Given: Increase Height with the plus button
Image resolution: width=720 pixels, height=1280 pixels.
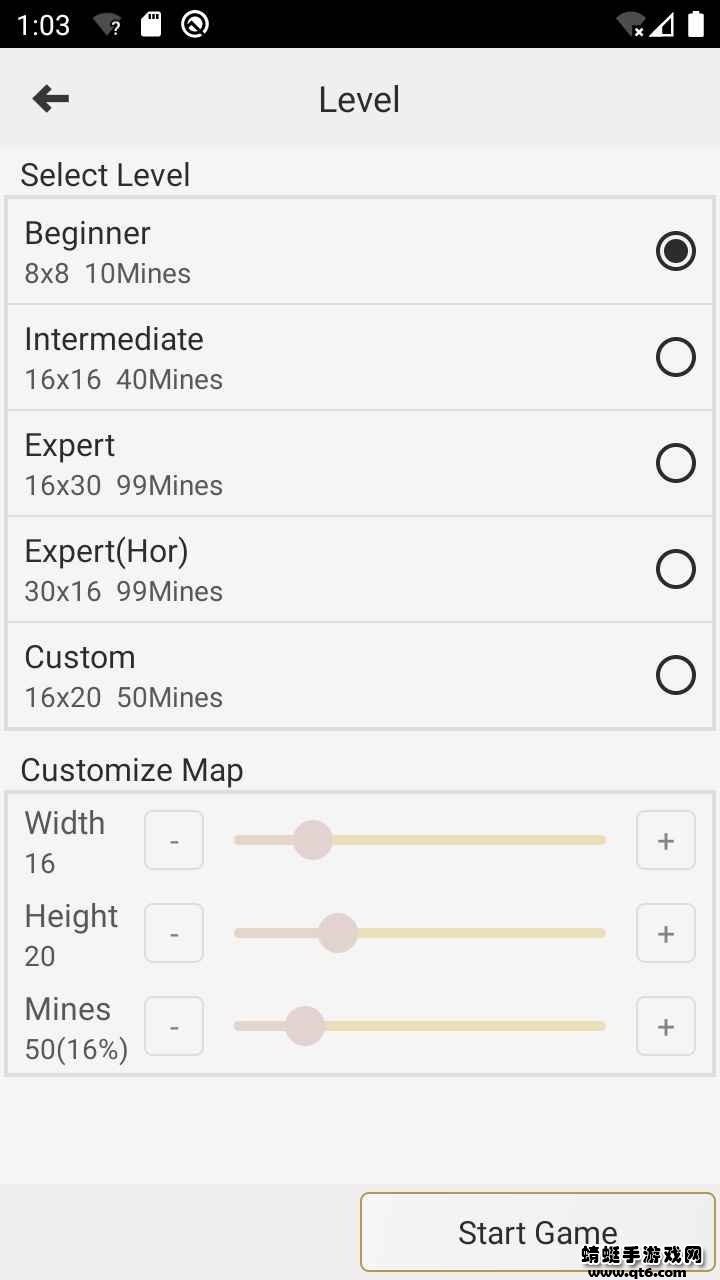Looking at the screenshot, I should click(x=665, y=933).
